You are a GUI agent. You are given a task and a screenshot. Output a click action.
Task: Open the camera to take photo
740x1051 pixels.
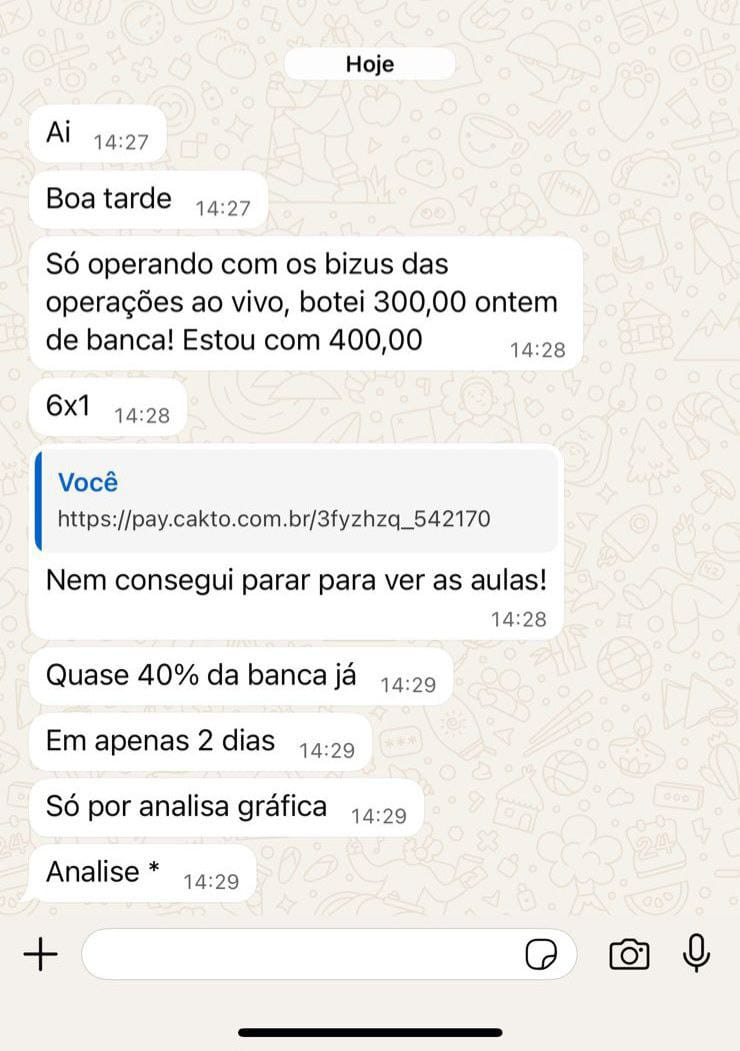pos(629,955)
